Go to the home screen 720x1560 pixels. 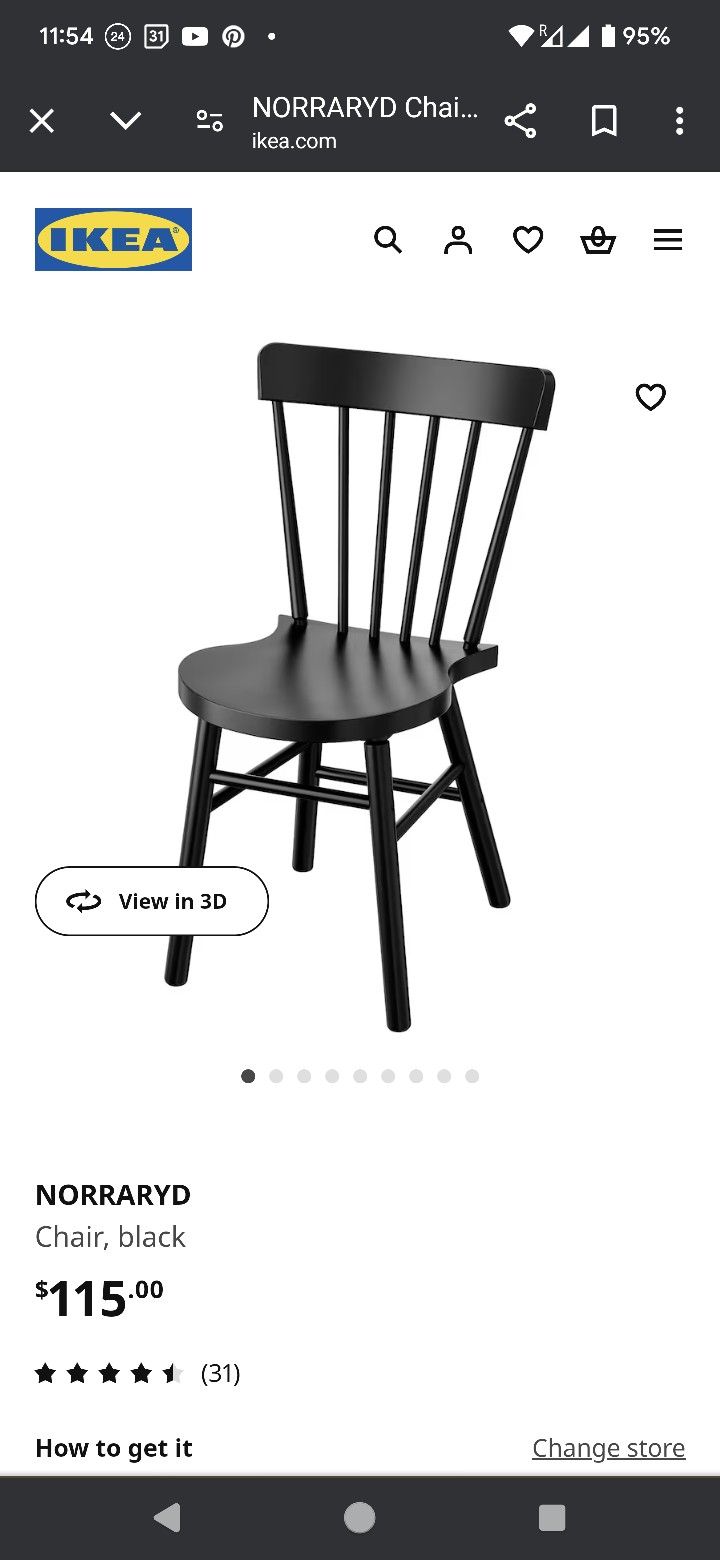(x=360, y=1517)
